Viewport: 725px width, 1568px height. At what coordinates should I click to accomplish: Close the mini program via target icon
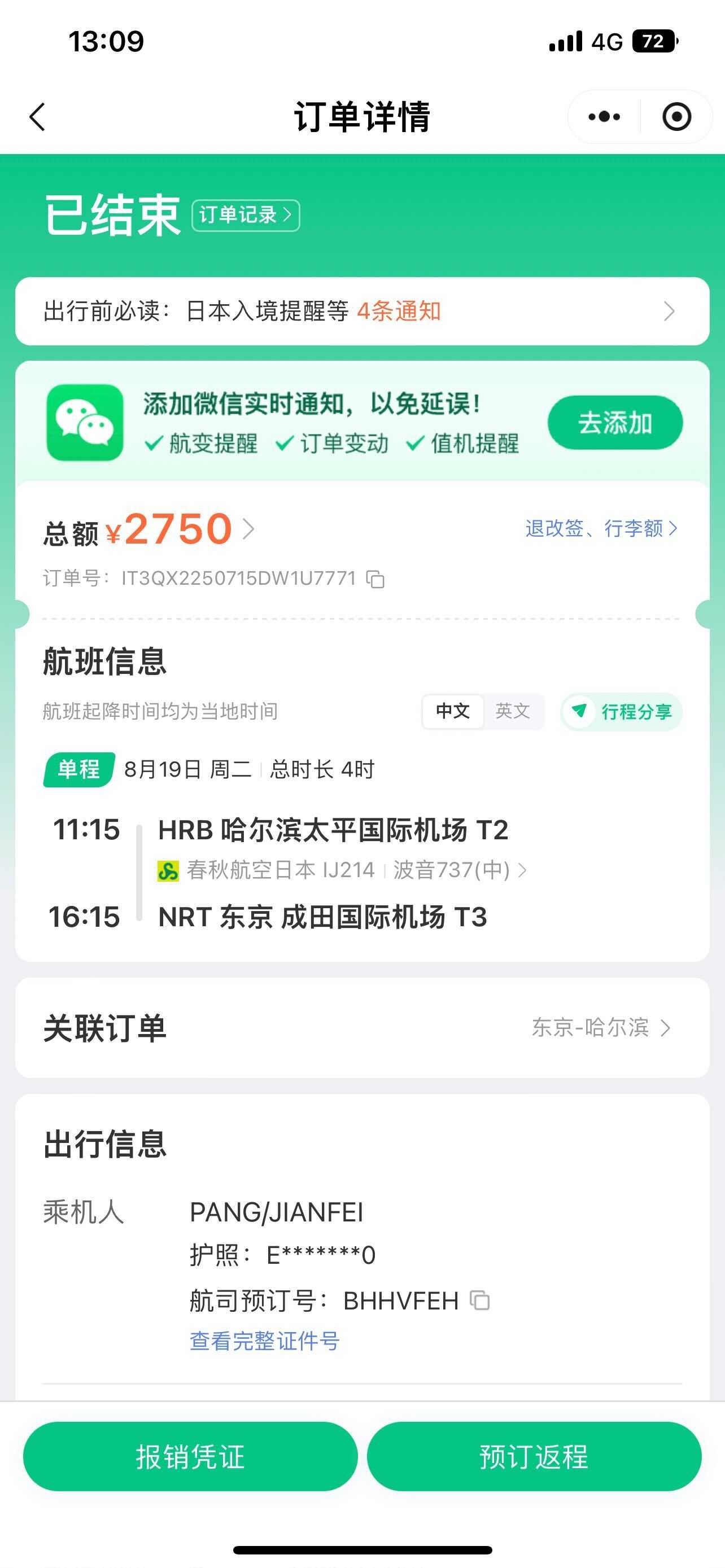click(x=676, y=117)
